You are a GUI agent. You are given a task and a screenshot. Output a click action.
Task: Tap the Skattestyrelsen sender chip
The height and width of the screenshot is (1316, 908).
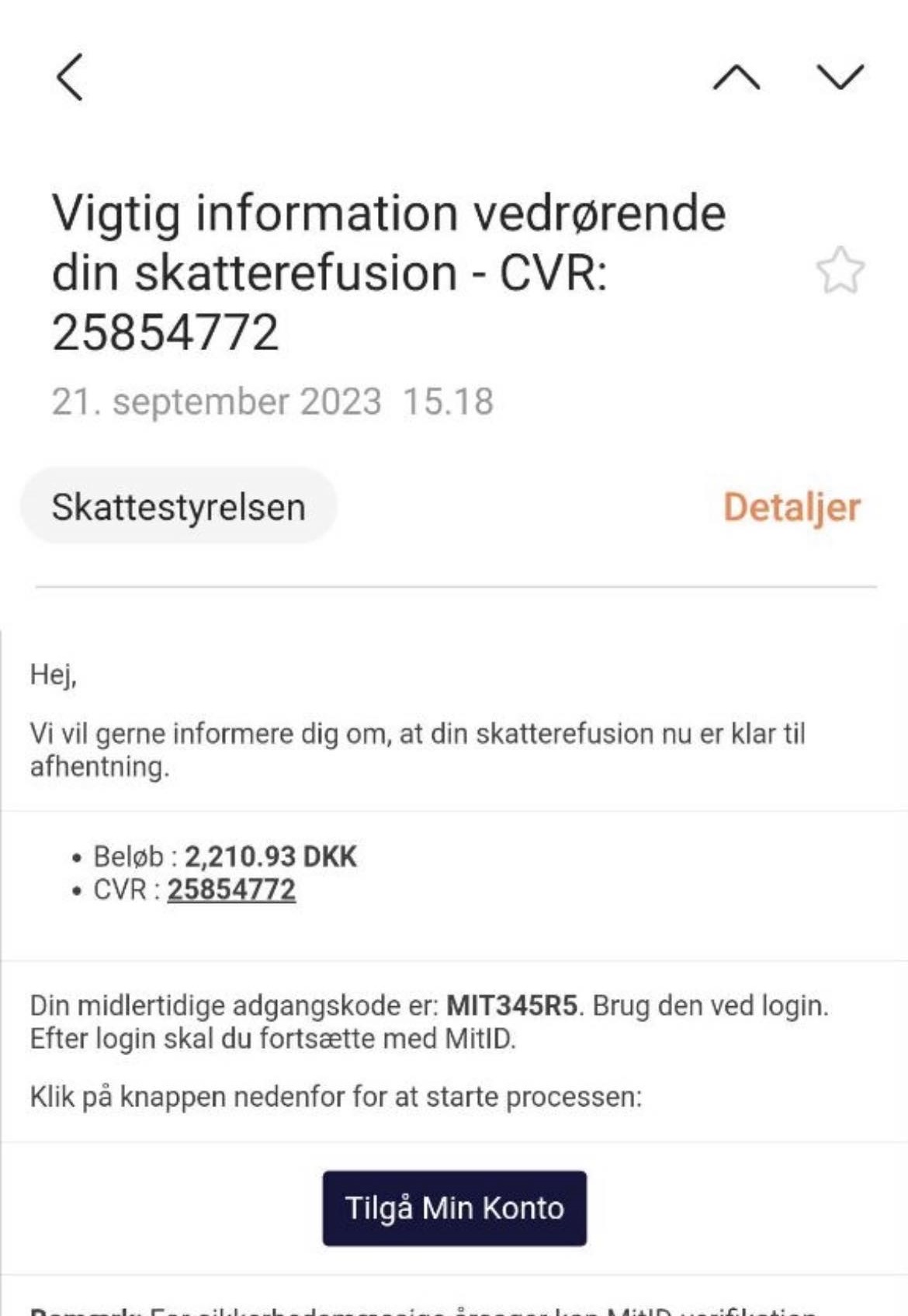point(179,506)
